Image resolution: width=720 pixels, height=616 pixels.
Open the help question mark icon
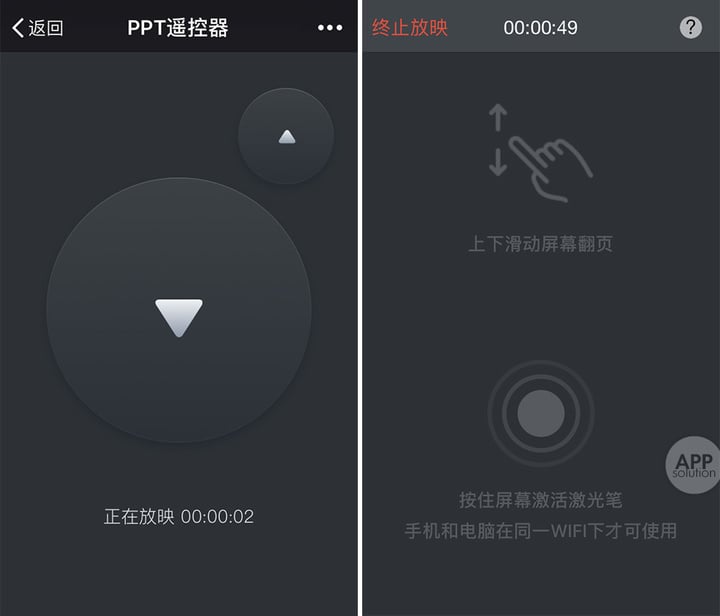click(690, 27)
